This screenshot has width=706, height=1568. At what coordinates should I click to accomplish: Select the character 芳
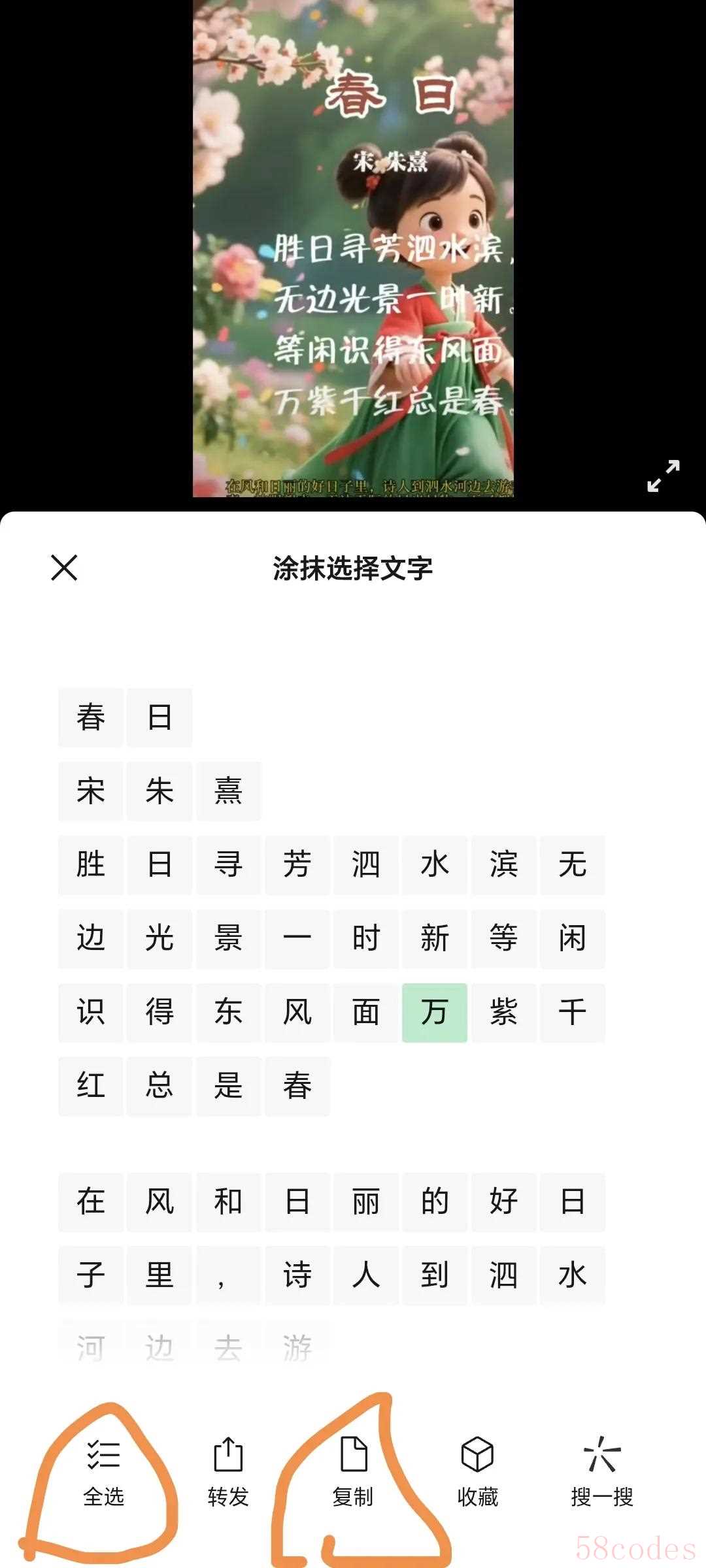click(x=297, y=864)
